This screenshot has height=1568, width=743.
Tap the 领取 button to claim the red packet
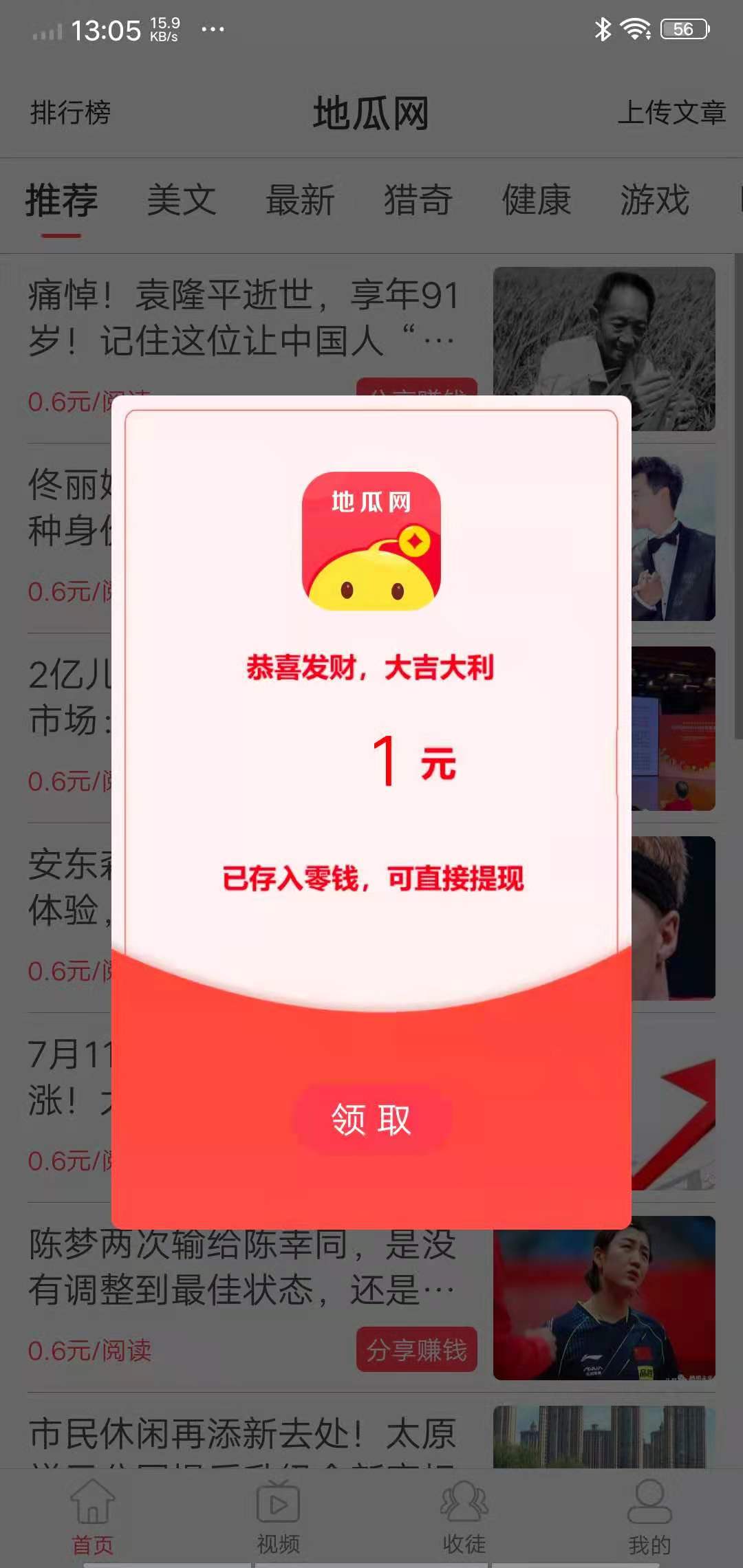point(371,1120)
